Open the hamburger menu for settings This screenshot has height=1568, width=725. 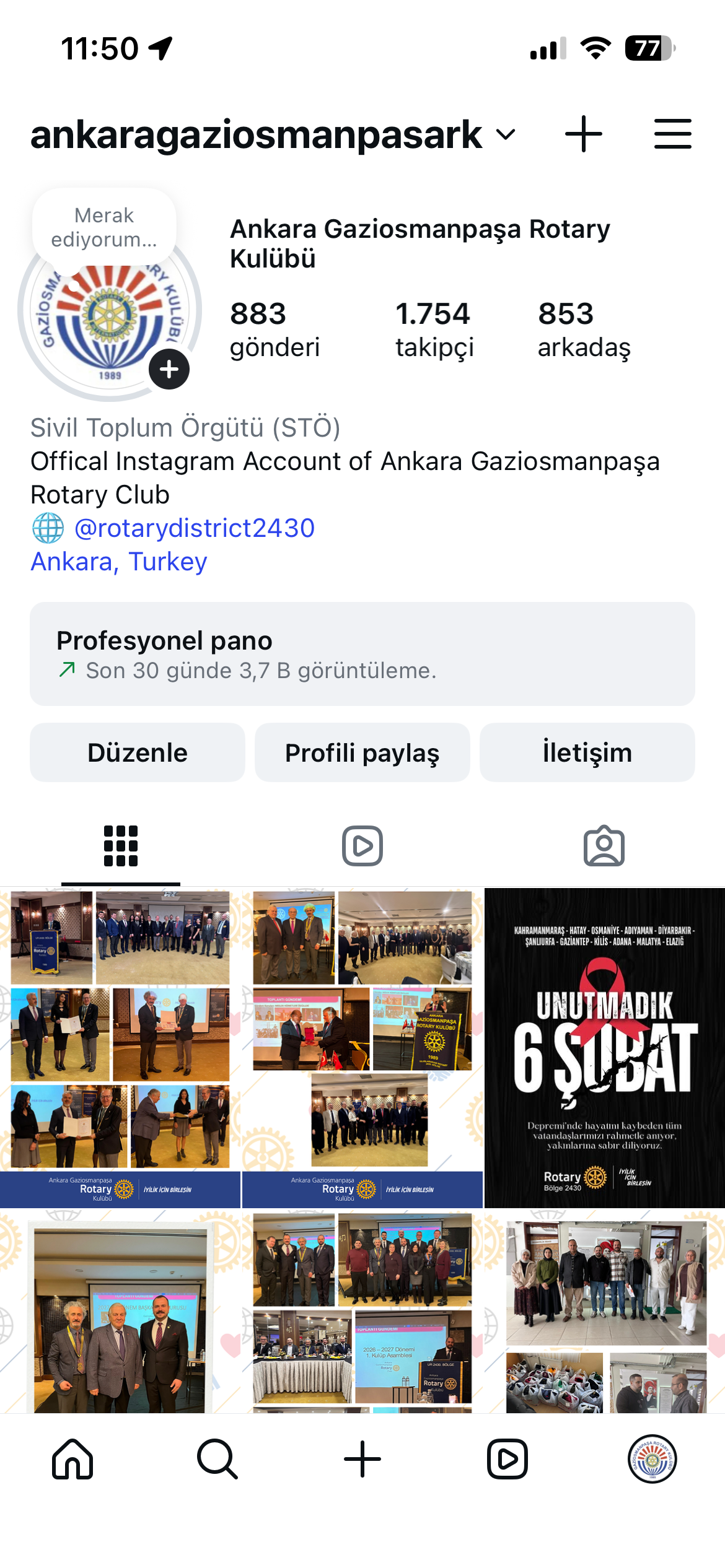pyautogui.click(x=672, y=134)
